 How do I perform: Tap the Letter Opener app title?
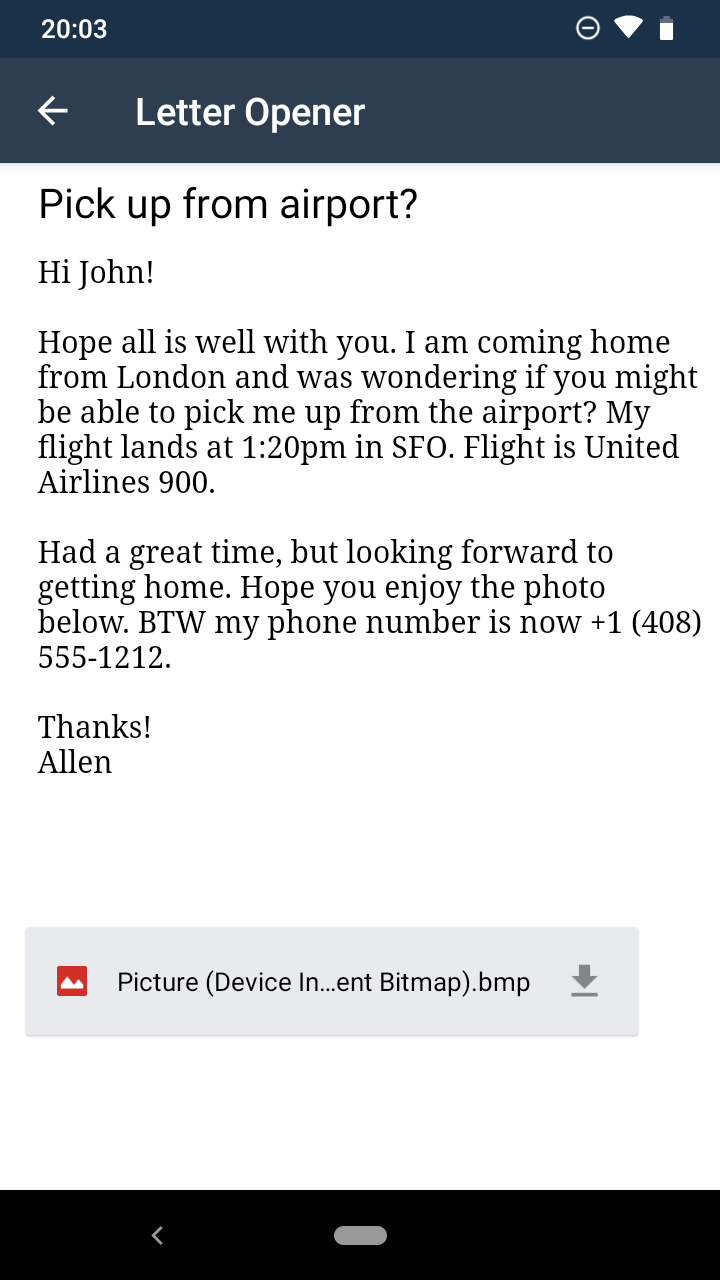coord(251,110)
